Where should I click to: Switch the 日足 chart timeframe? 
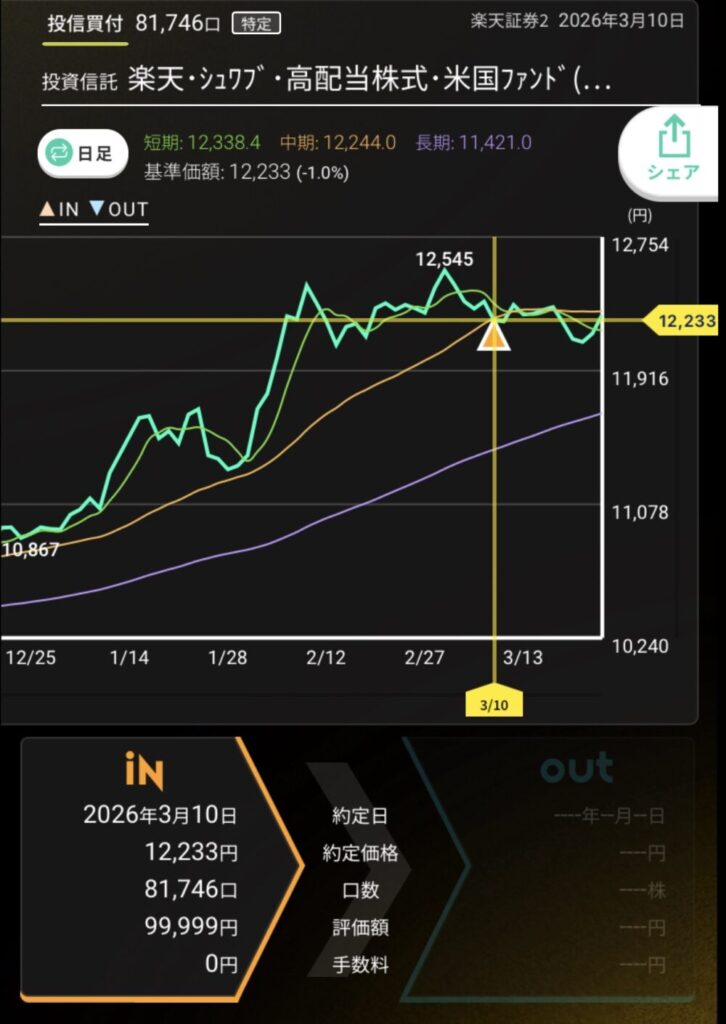click(83, 153)
